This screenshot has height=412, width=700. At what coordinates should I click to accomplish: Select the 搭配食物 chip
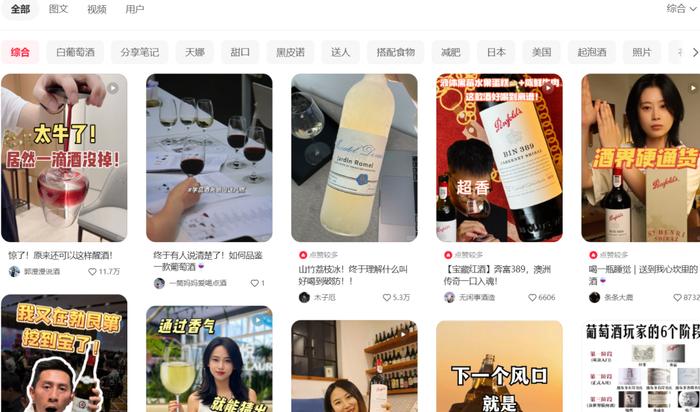coord(395,52)
